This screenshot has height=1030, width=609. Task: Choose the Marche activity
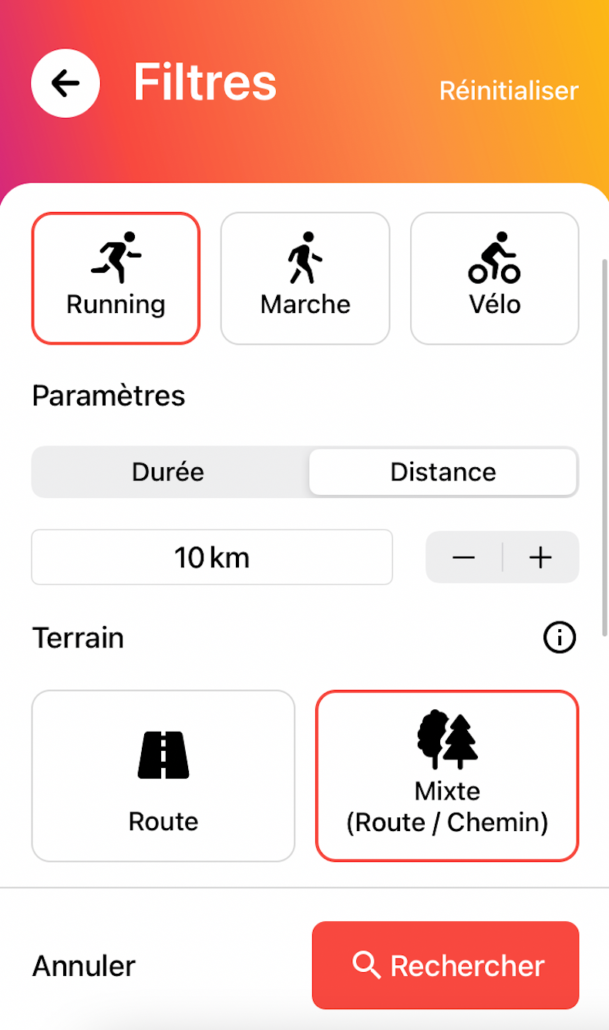pyautogui.click(x=305, y=278)
